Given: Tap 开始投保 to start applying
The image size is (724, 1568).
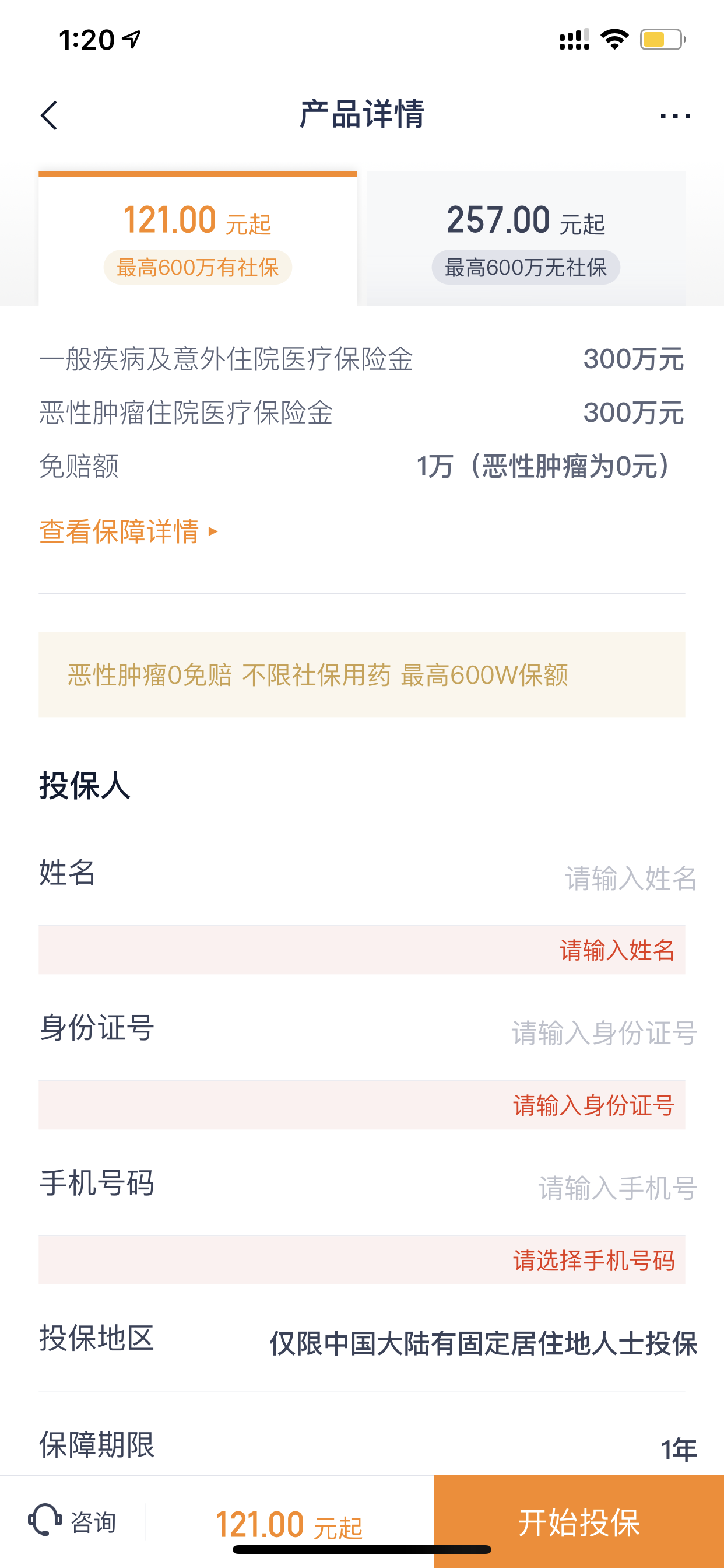Looking at the screenshot, I should pyautogui.click(x=579, y=1522).
